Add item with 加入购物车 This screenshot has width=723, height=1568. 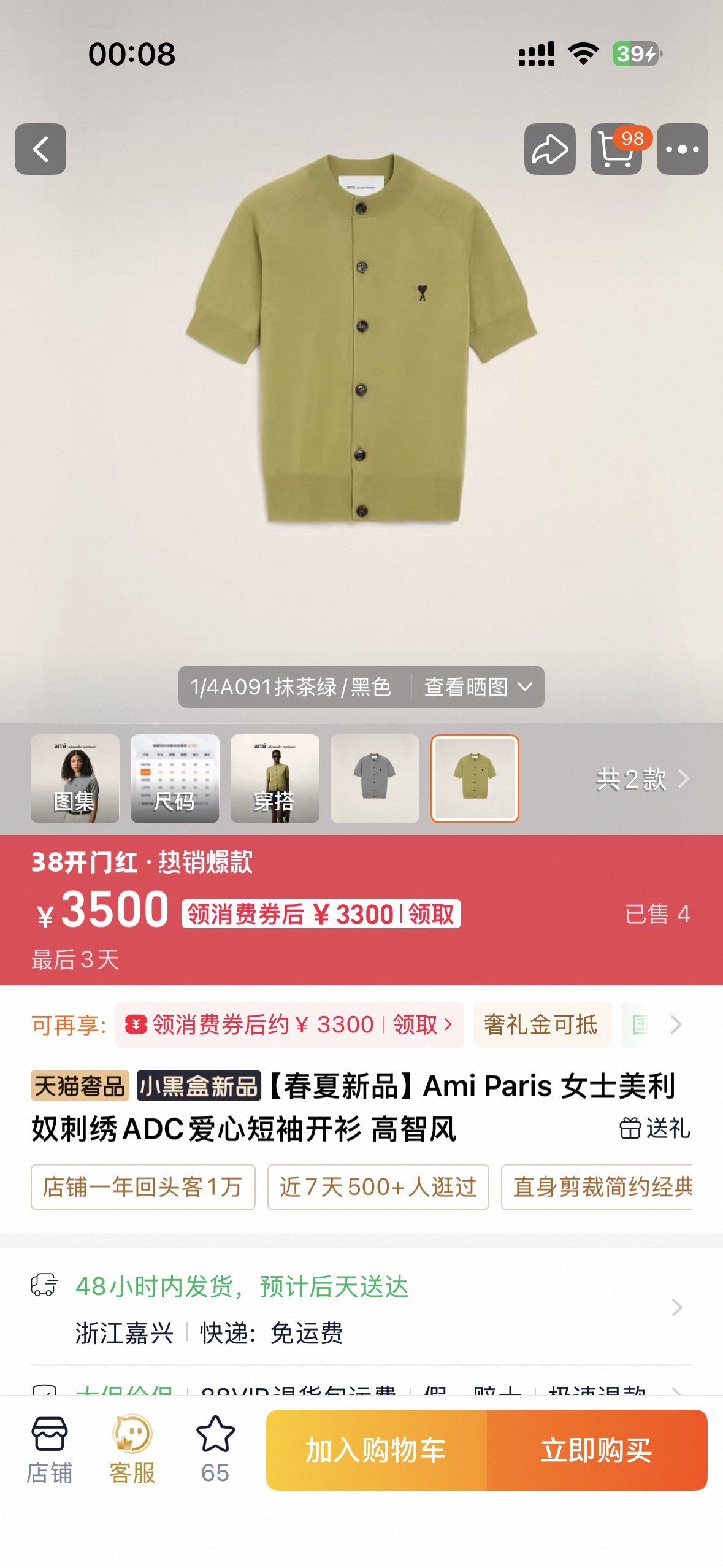tap(376, 1450)
